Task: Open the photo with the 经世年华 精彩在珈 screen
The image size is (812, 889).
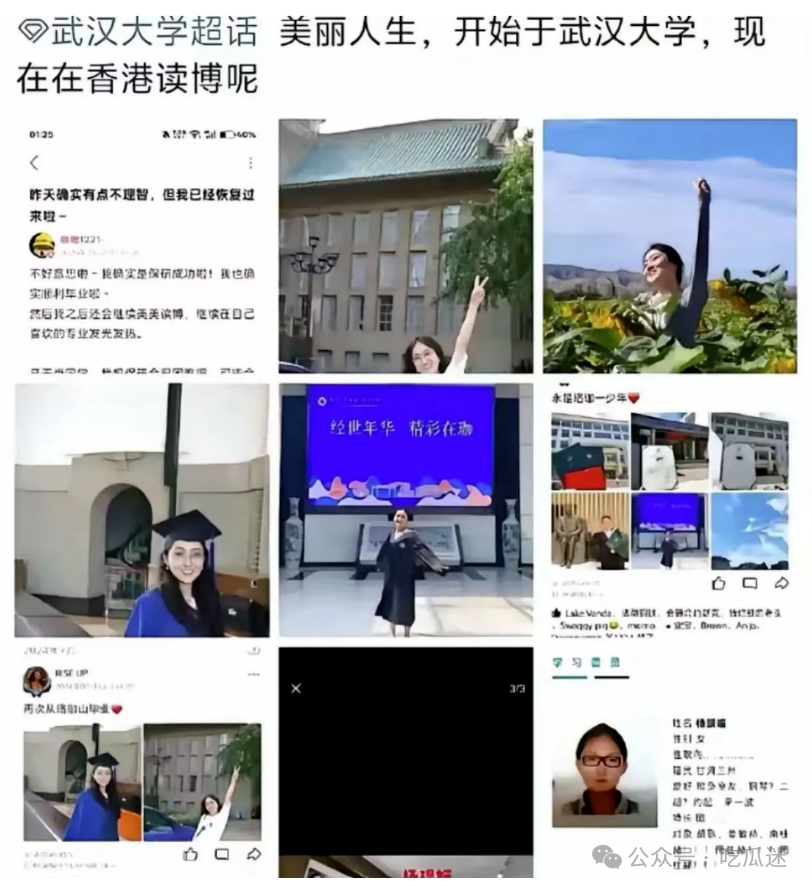Action: 405,510
